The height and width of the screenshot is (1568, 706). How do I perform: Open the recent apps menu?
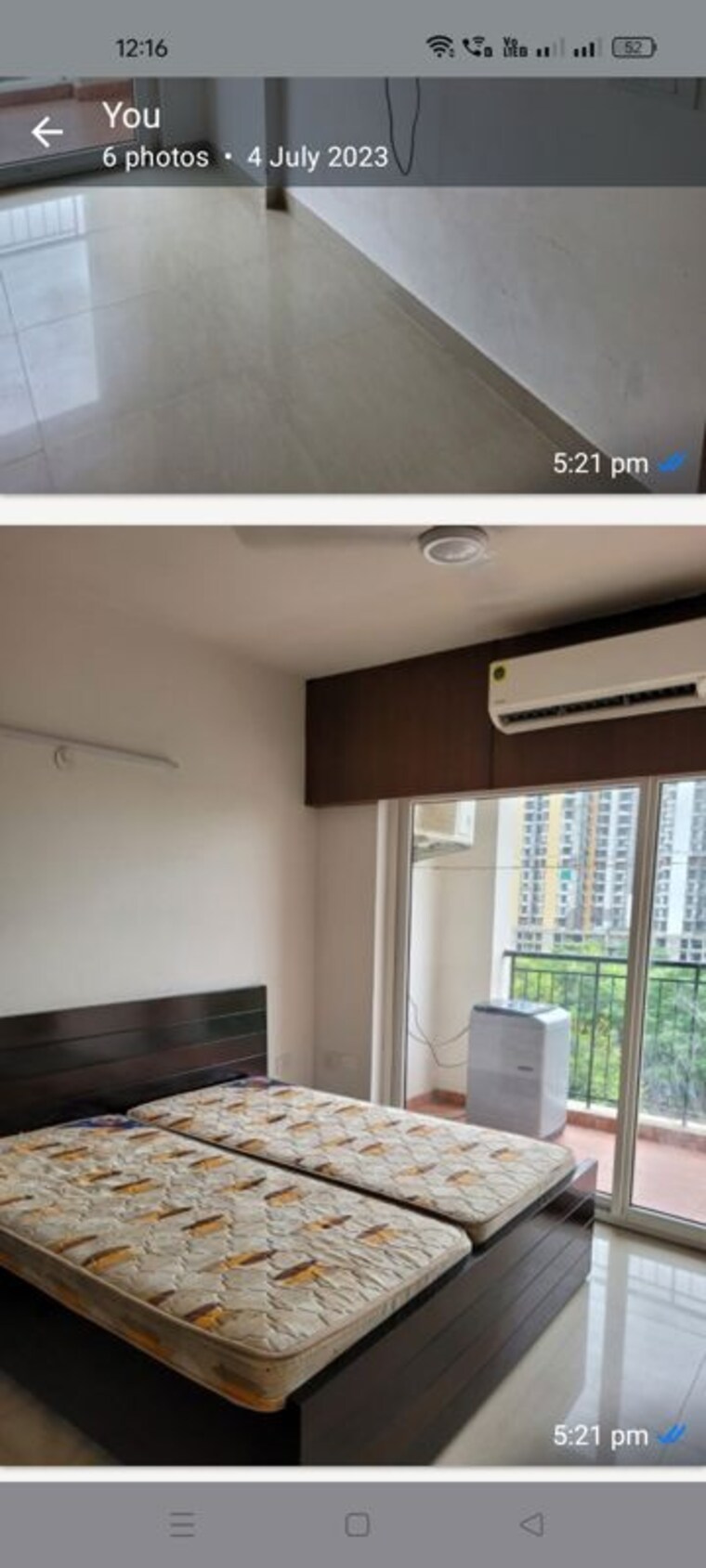[183, 1523]
